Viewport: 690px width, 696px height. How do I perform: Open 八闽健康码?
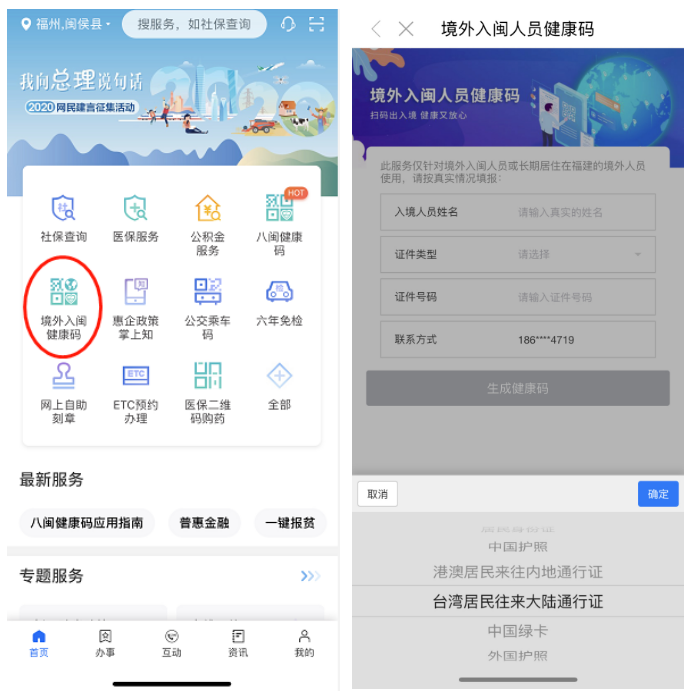(279, 224)
